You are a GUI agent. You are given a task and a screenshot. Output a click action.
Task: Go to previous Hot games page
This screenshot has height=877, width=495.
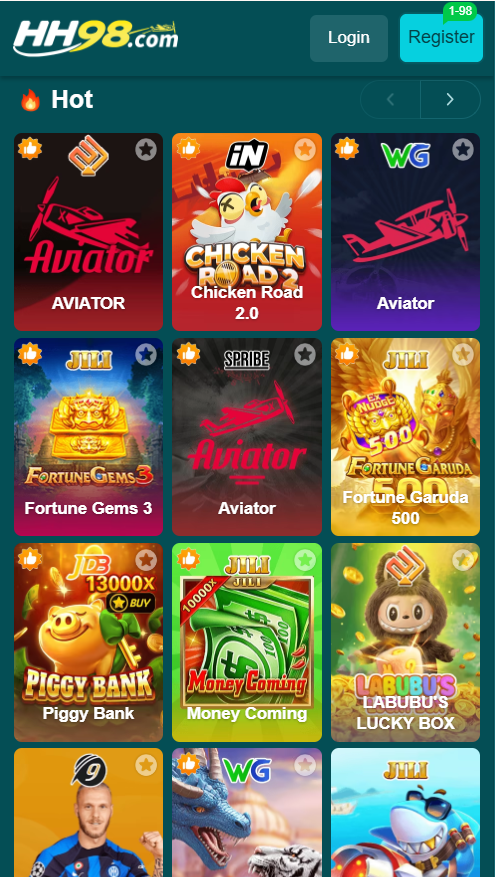click(390, 100)
